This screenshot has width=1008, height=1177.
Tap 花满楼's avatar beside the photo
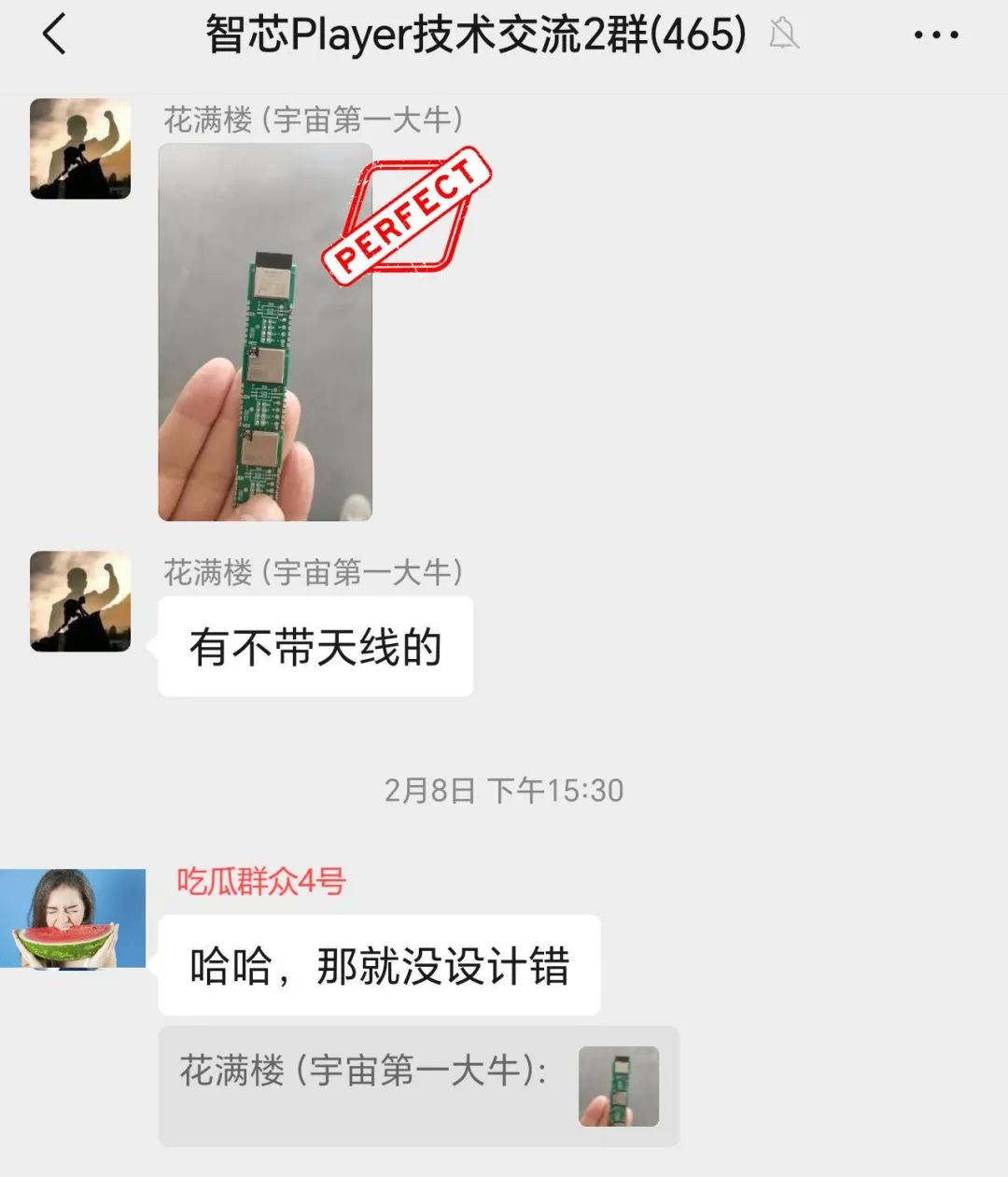click(x=80, y=148)
